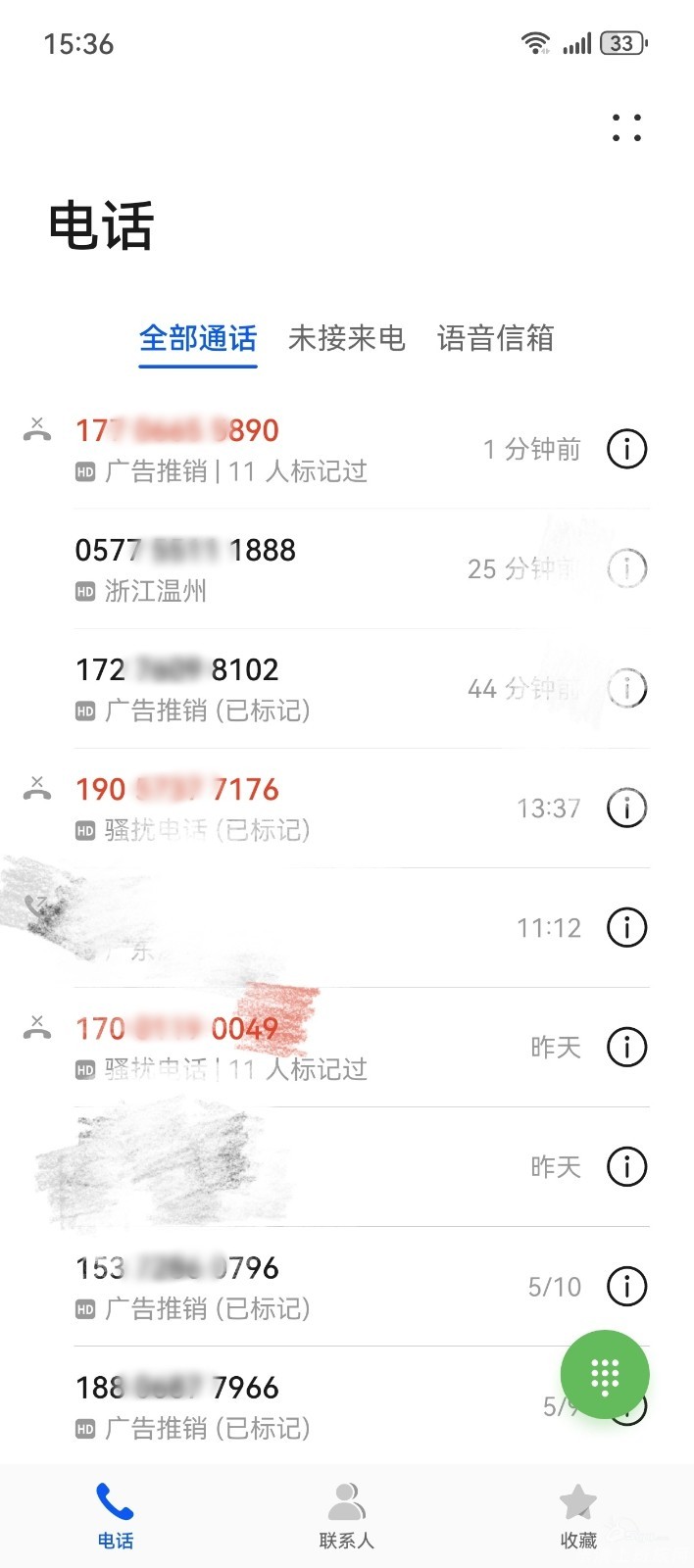Call the number ending in 7966
The height and width of the screenshot is (1568, 694).
pyautogui.click(x=245, y=1405)
